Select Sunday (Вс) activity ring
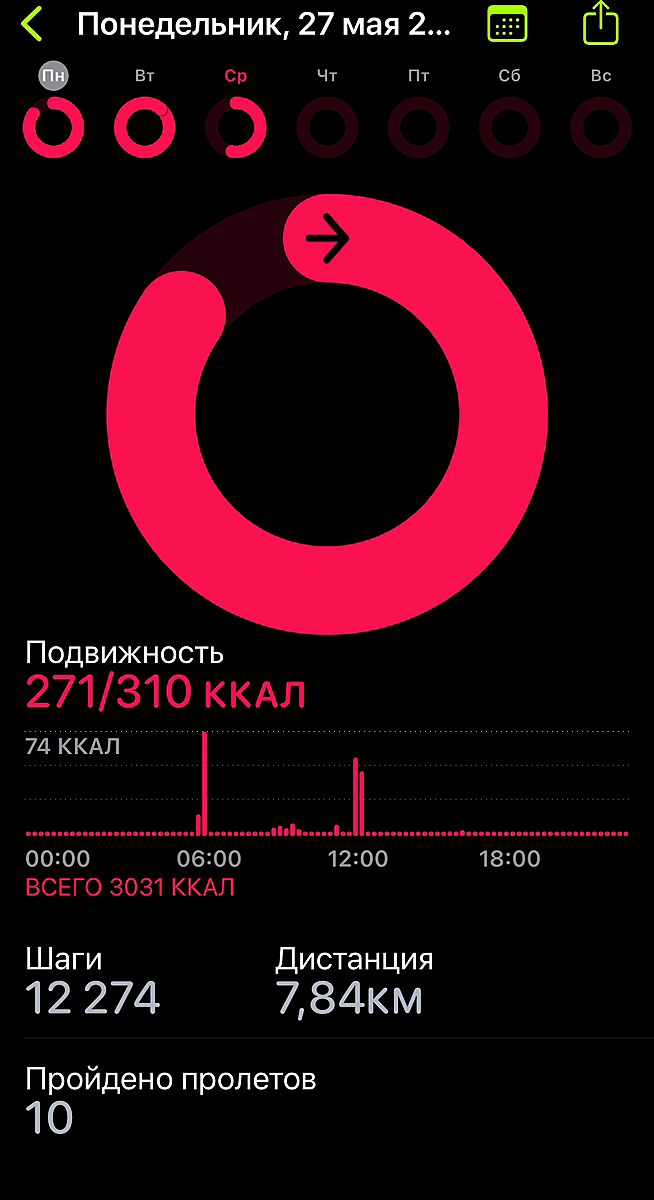 coord(601,127)
